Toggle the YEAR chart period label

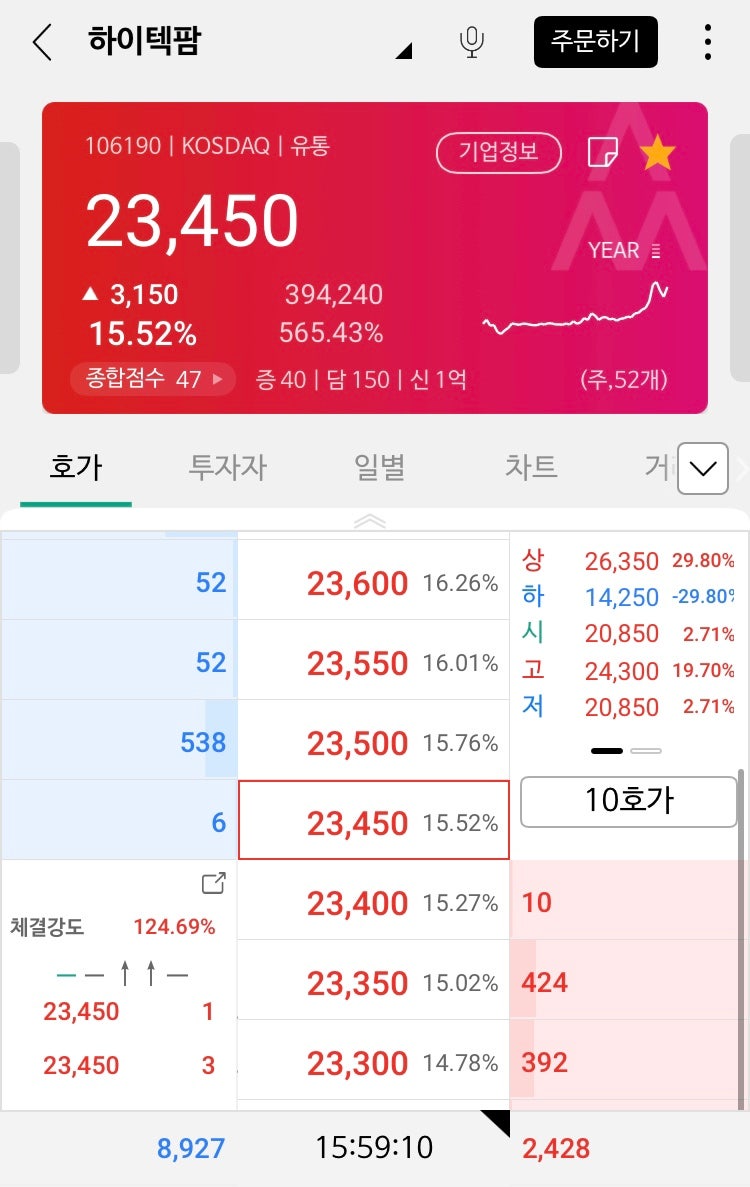coord(612,251)
